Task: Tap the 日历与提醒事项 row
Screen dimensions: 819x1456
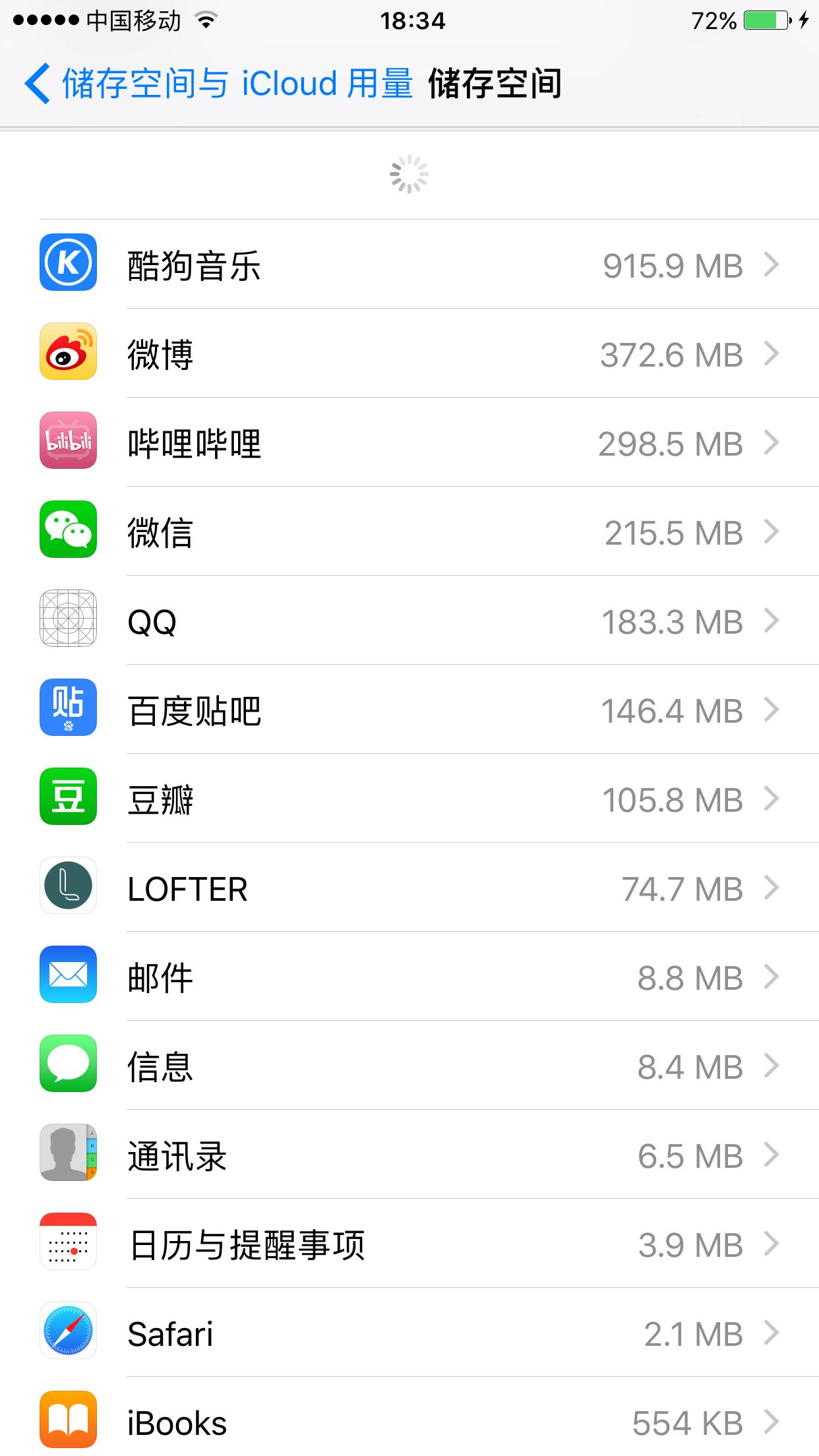Action: [x=409, y=1244]
